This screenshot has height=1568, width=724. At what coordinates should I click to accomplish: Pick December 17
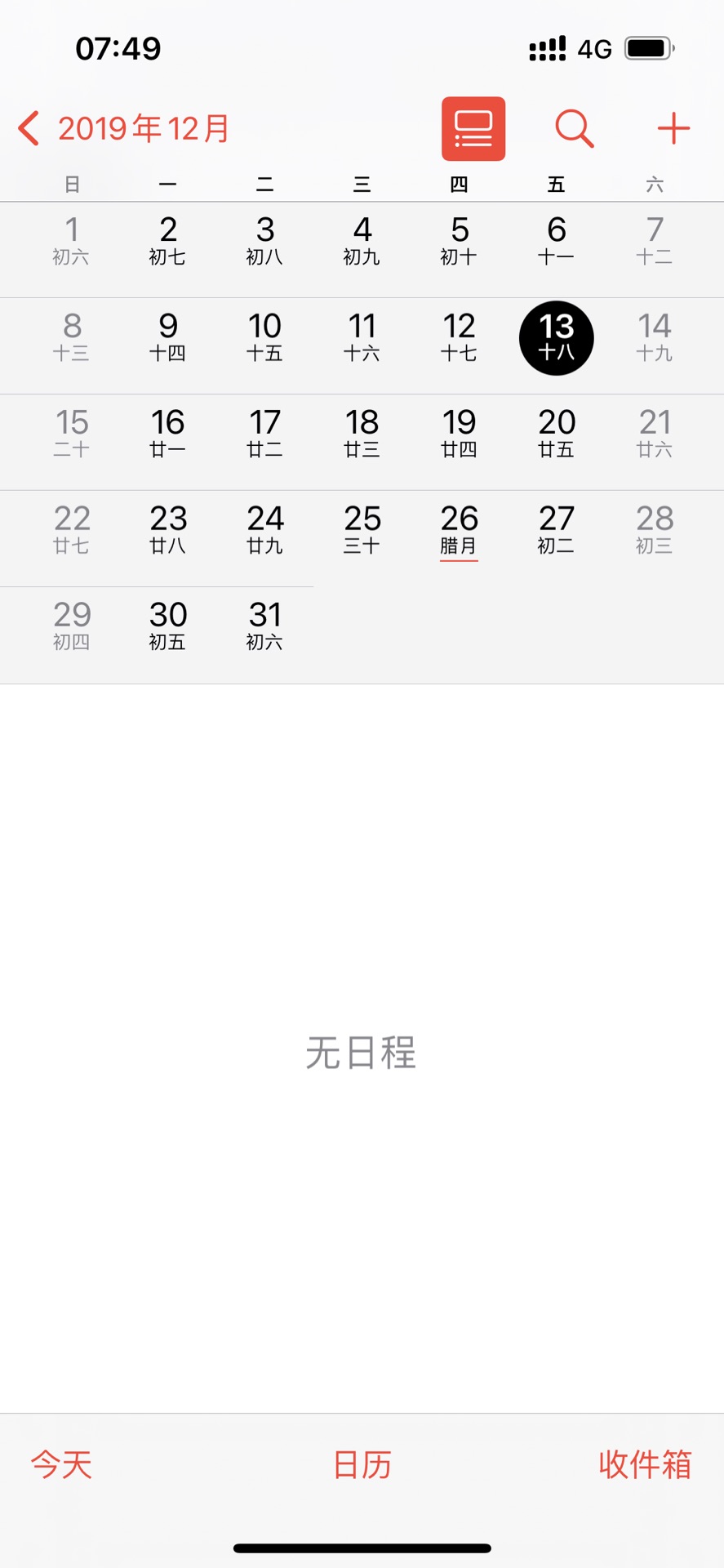tap(265, 433)
